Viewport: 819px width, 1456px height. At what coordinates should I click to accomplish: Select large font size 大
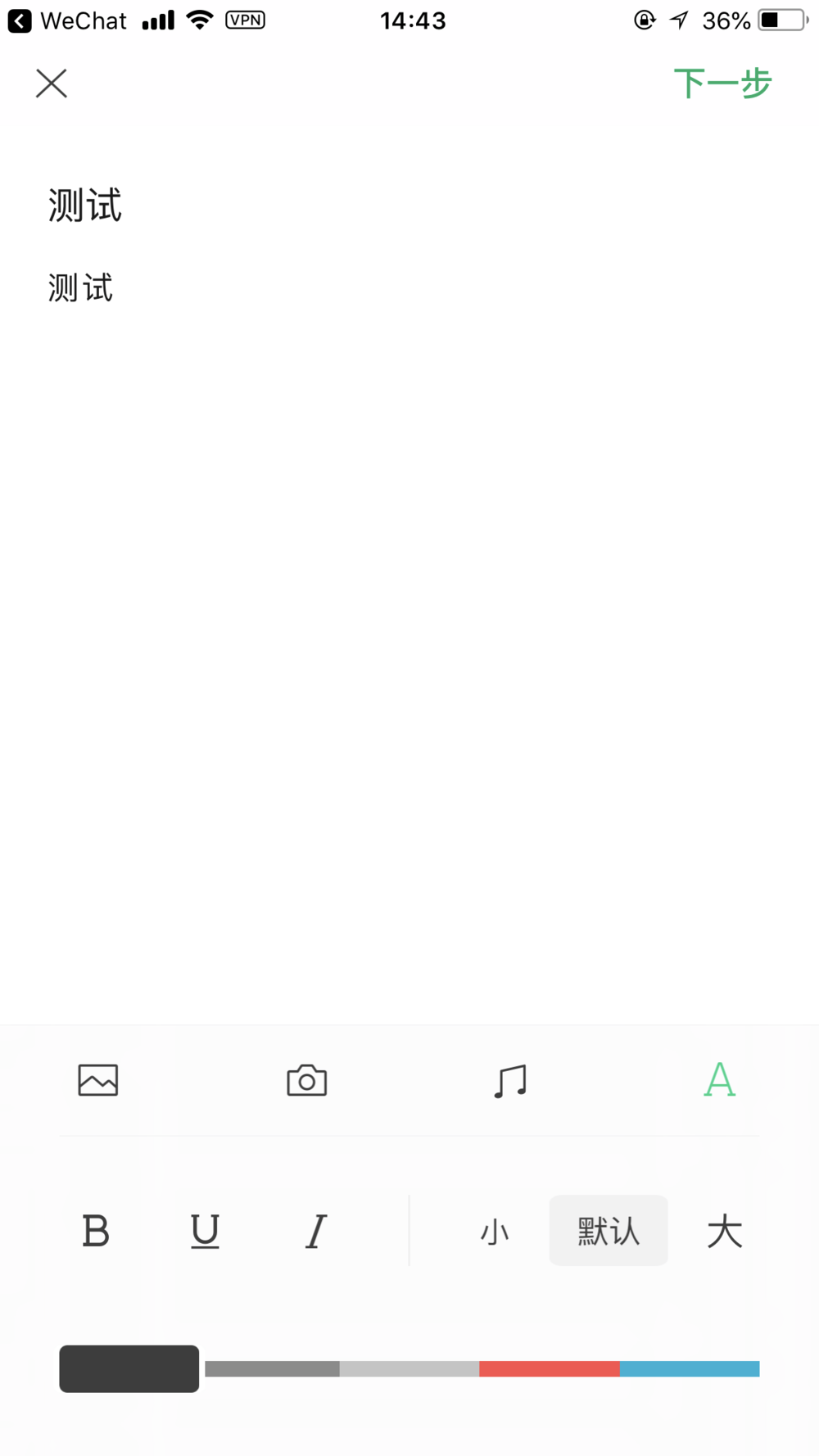(725, 1231)
